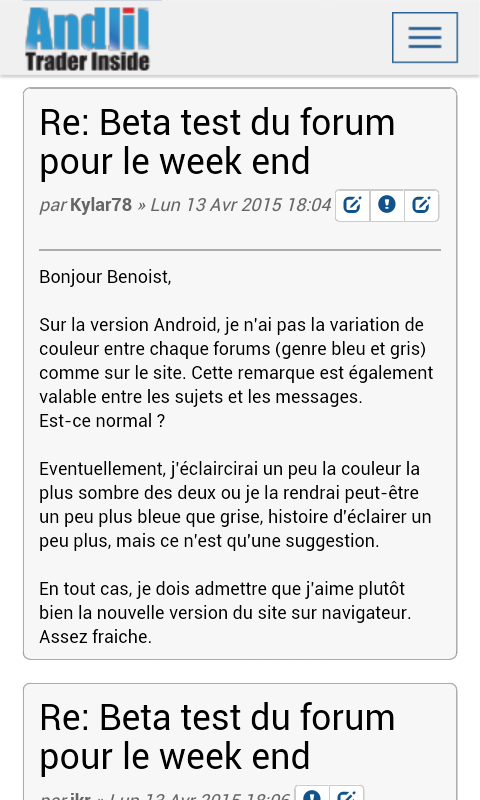Screen dimensions: 480x800
Task: Open the hamburger navigation menu
Action: coord(424,38)
